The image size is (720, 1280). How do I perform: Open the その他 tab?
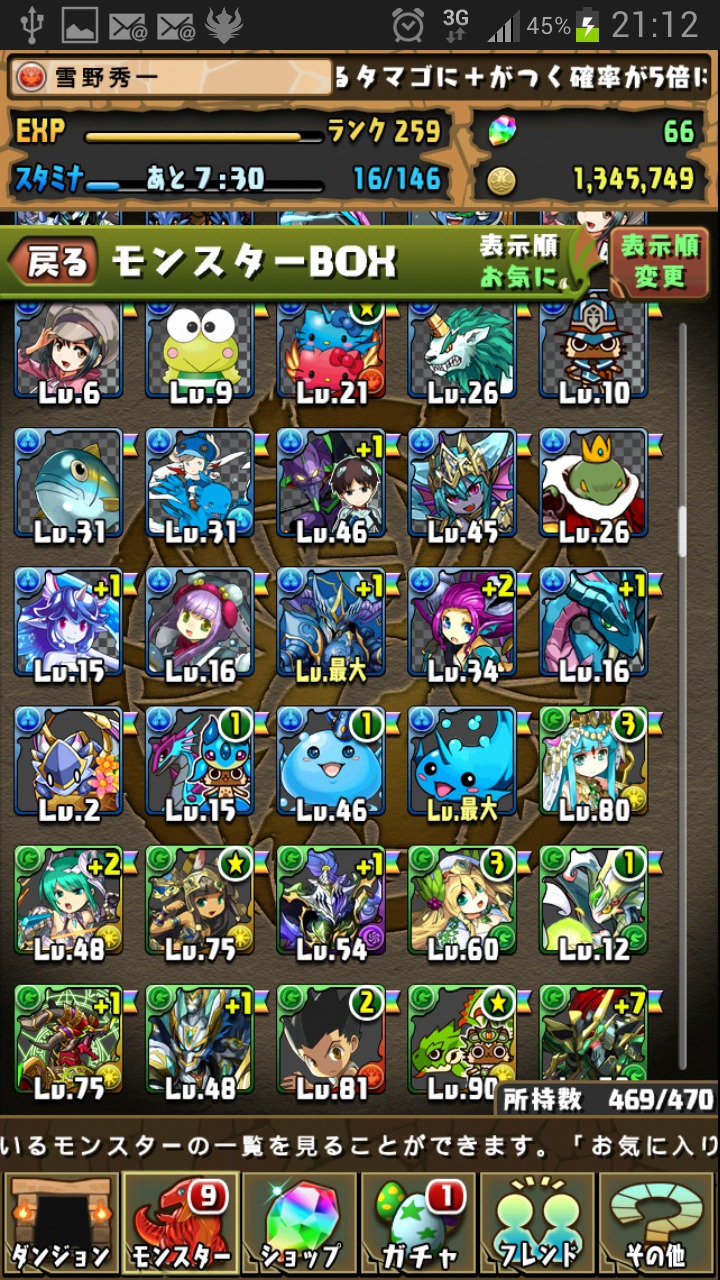point(658,1222)
